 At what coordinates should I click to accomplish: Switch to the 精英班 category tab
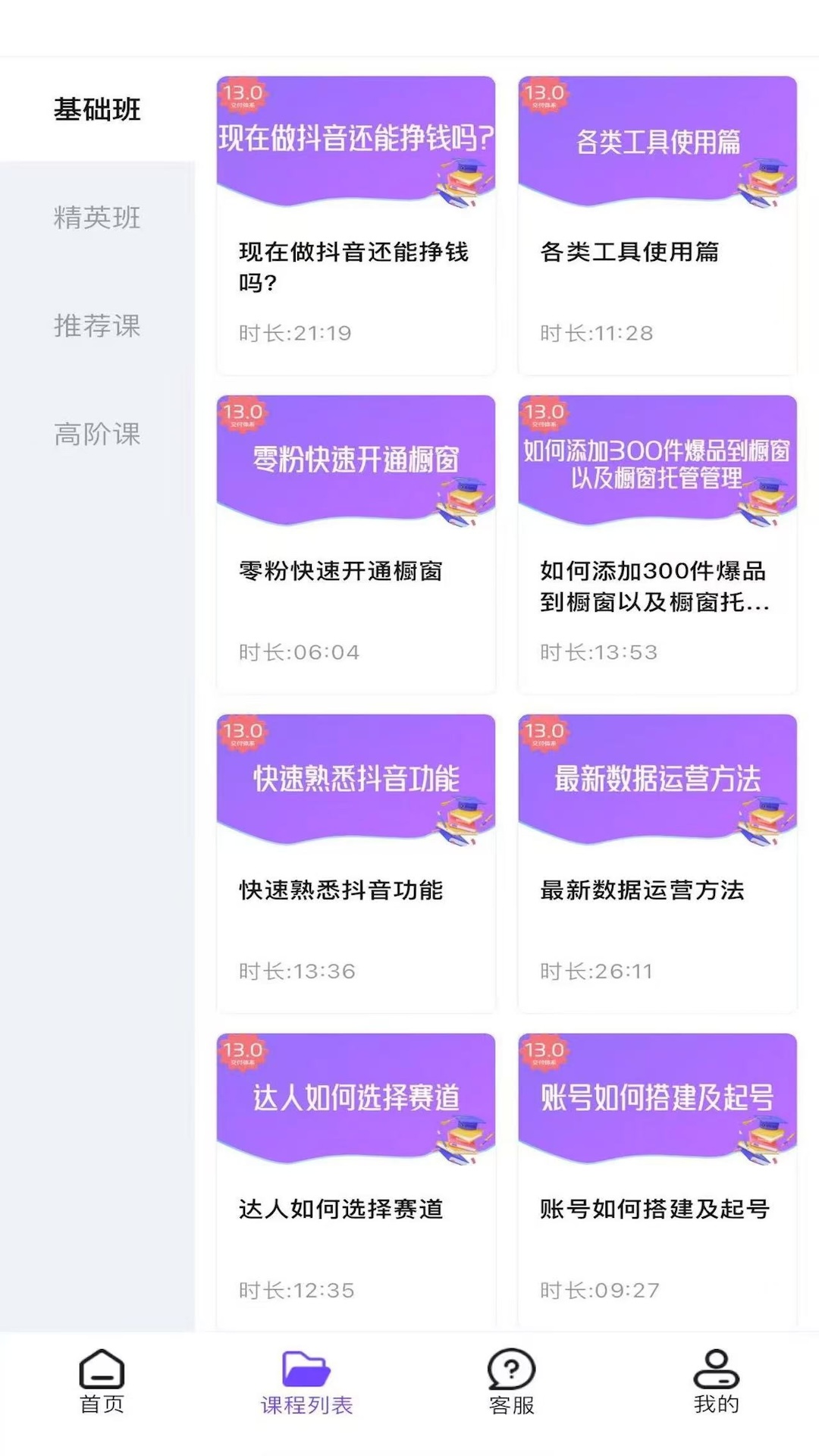[97, 218]
